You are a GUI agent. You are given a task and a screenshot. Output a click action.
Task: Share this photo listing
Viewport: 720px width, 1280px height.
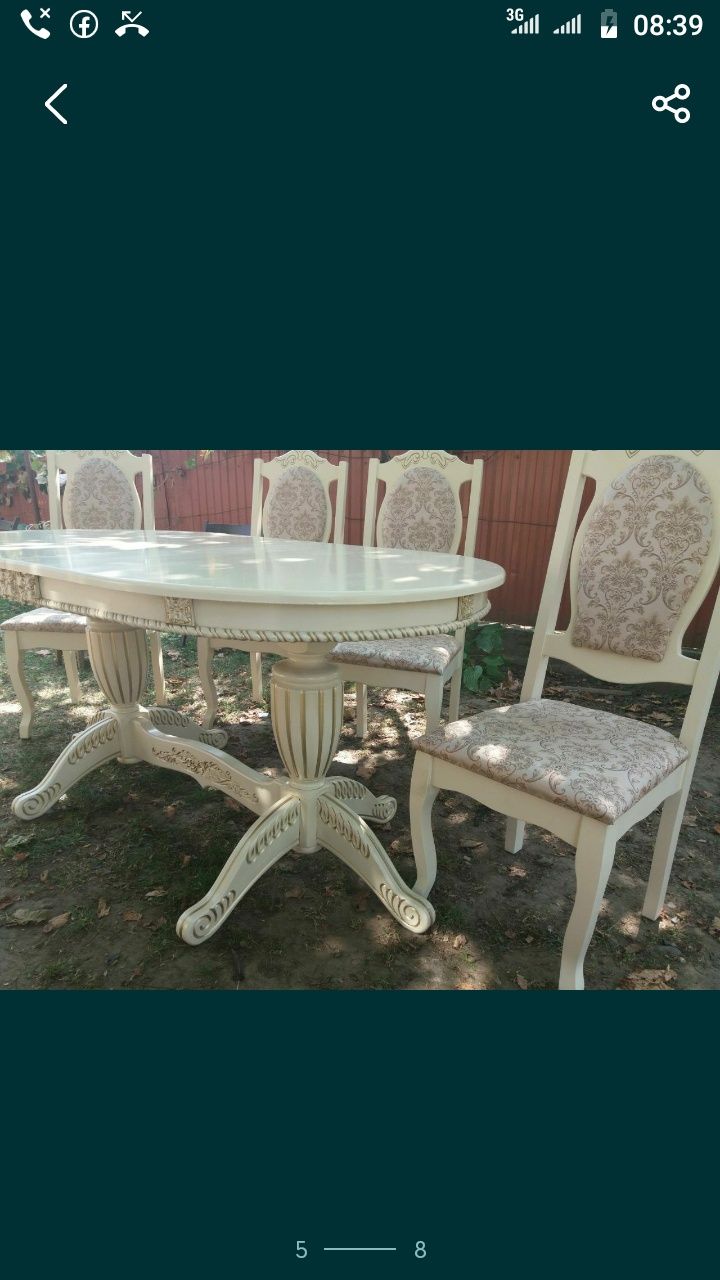tap(671, 104)
